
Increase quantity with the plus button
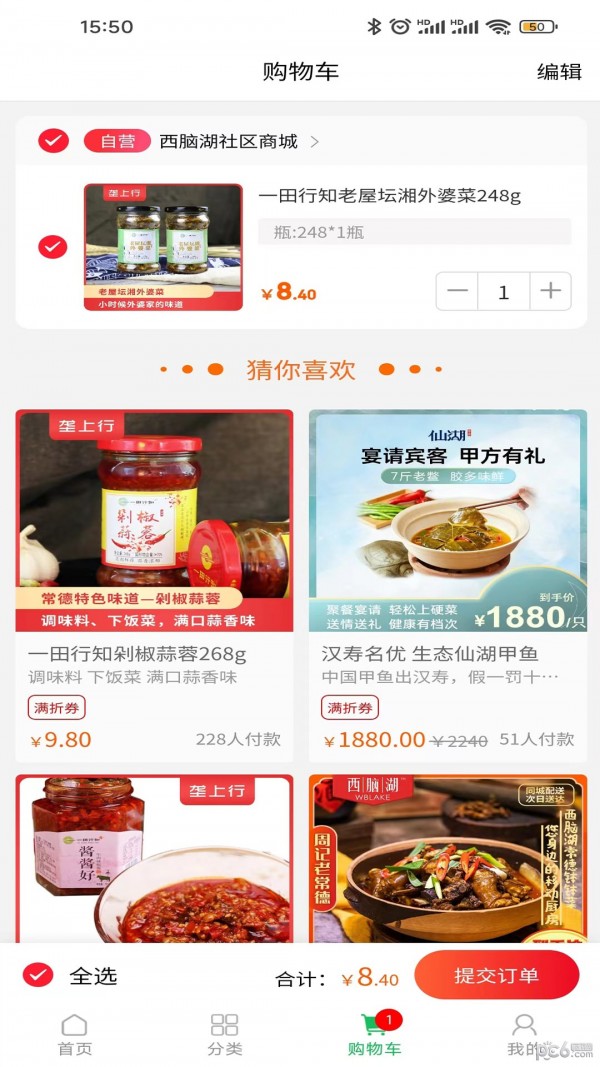point(550,291)
